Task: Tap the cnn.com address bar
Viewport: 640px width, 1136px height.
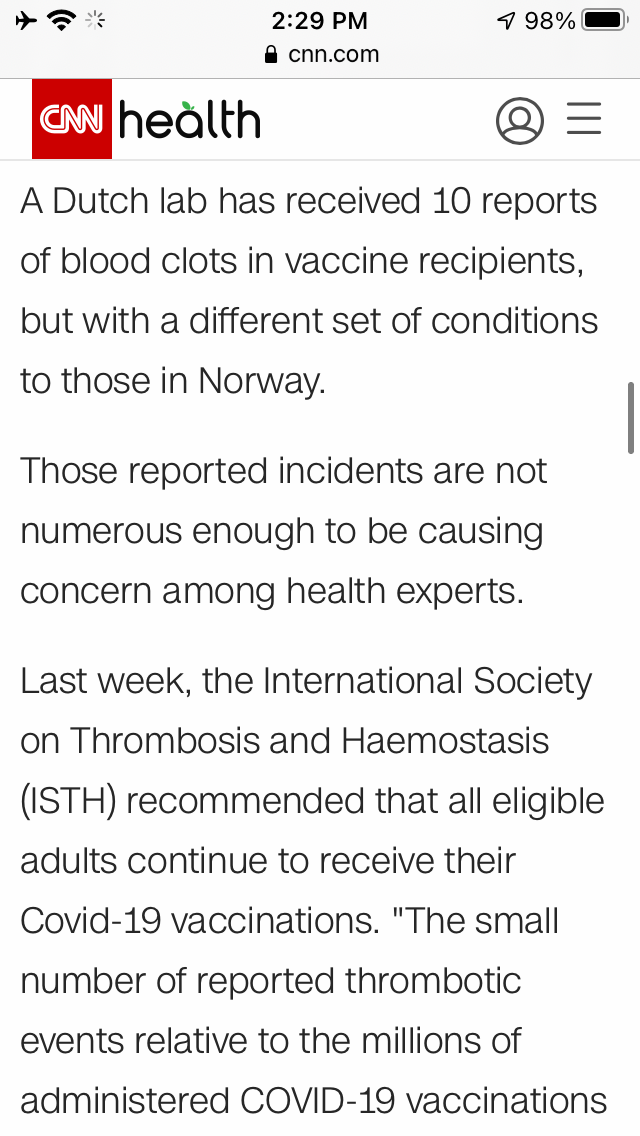Action: pyautogui.click(x=320, y=55)
